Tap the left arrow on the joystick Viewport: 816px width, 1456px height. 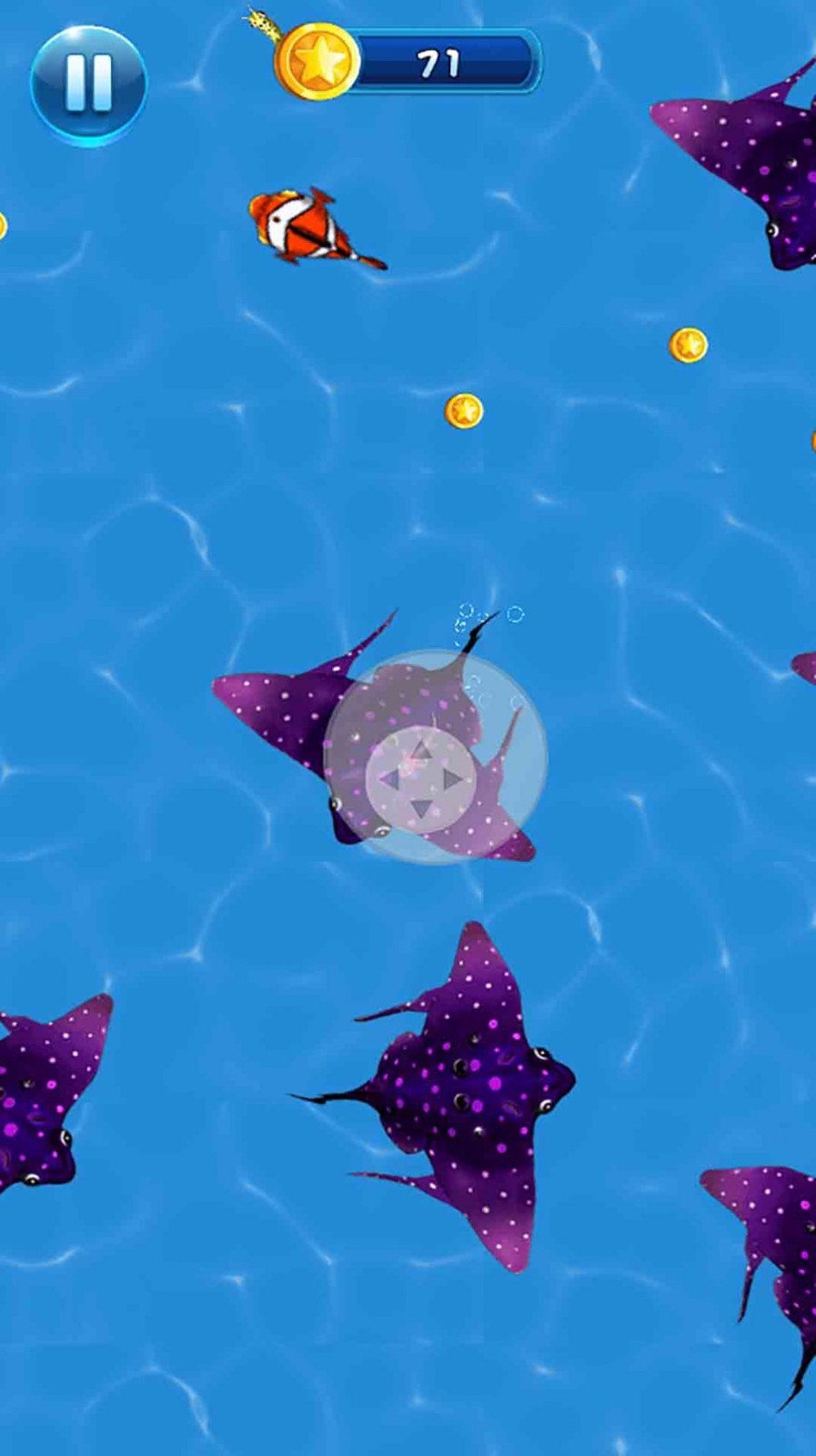(389, 780)
